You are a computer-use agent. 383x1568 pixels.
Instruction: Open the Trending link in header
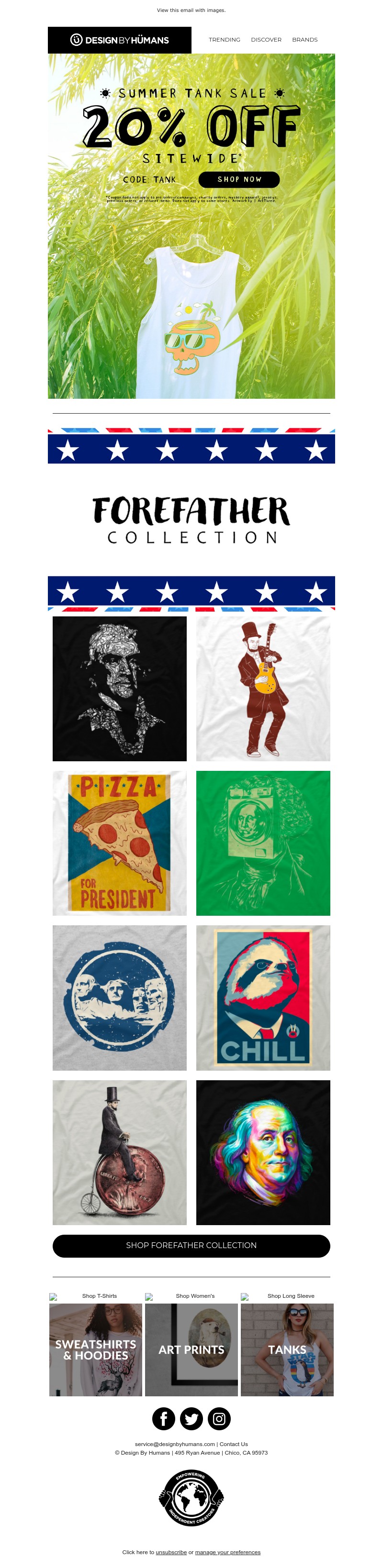click(x=224, y=40)
